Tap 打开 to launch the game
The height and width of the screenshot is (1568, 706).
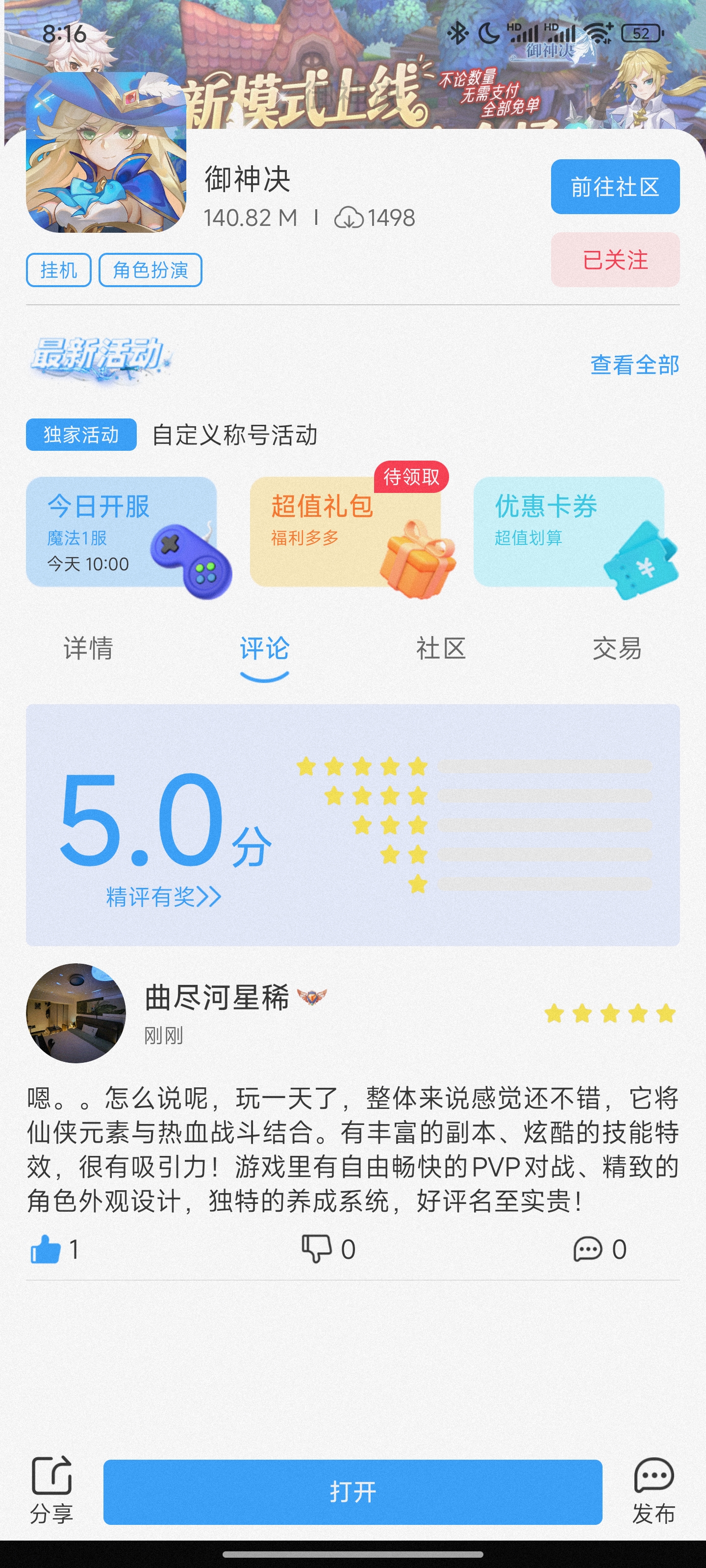[x=353, y=1492]
